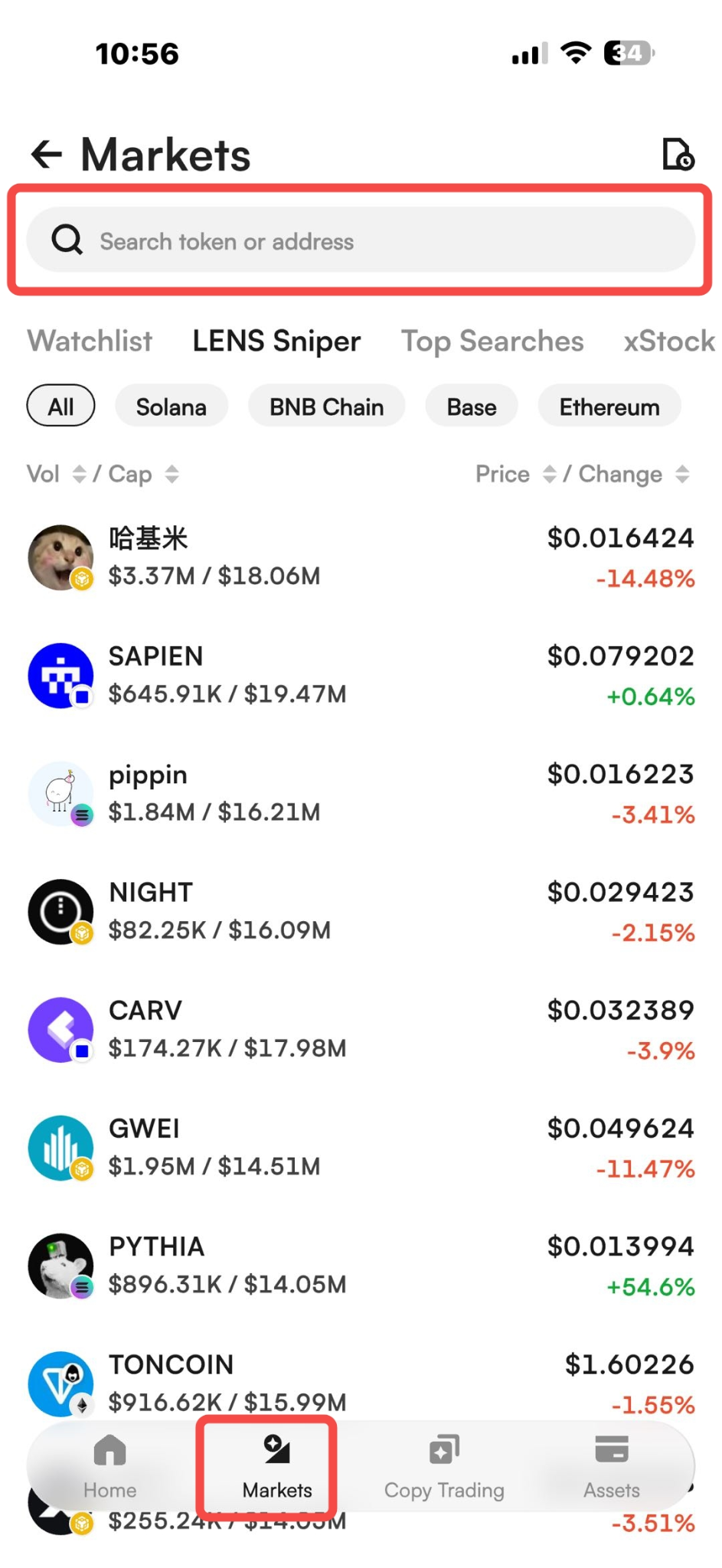The height and width of the screenshot is (1568, 722).
Task: Select the All chains filter chip
Action: [x=61, y=407]
